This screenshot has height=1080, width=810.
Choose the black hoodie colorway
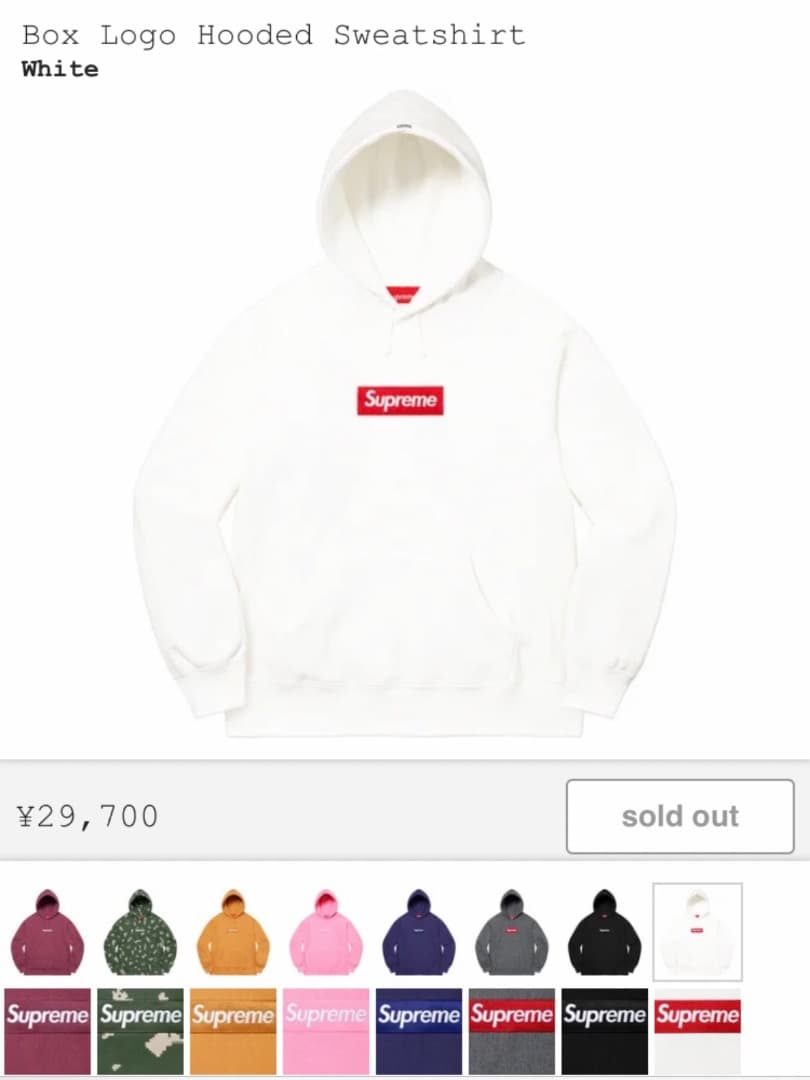coord(604,934)
